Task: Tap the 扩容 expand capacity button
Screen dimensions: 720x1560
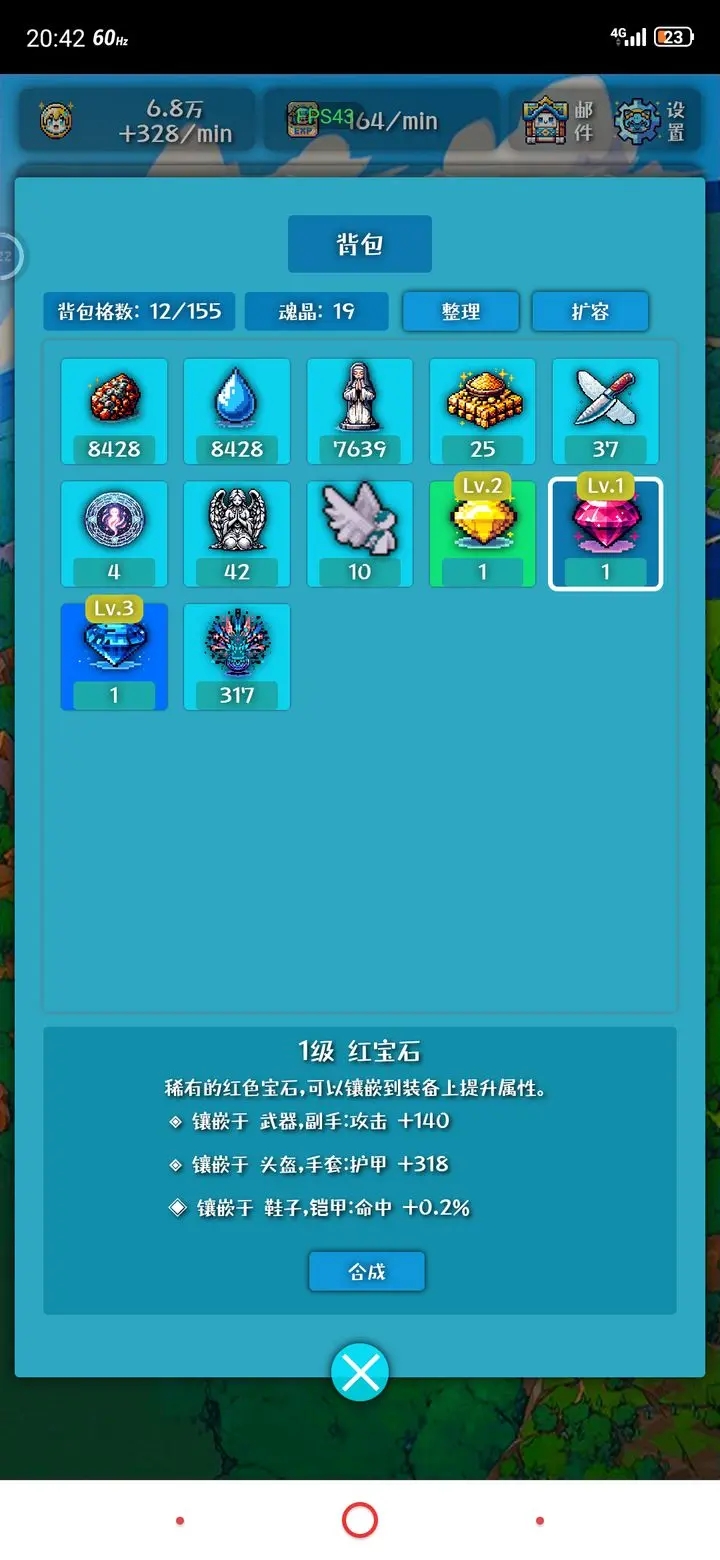Action: click(590, 312)
